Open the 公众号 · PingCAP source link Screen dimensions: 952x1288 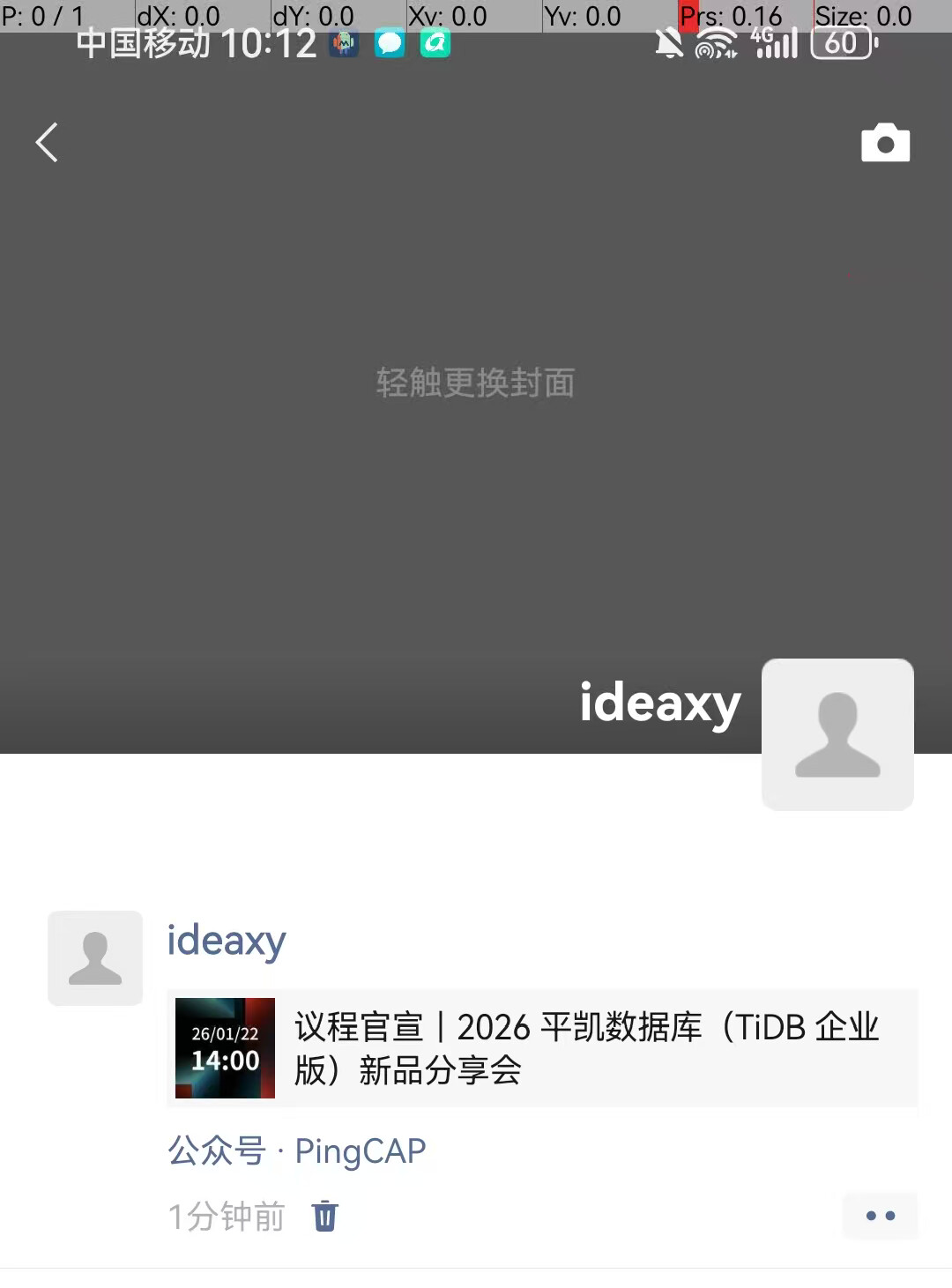click(297, 1151)
